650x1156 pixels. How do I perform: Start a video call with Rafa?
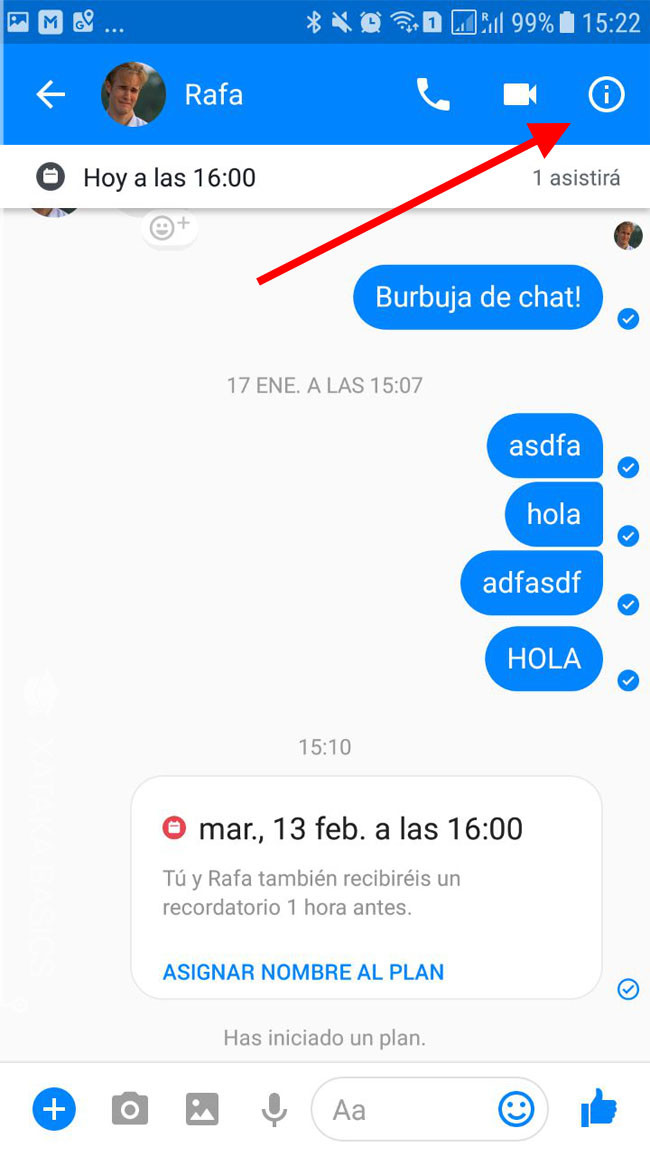519,95
